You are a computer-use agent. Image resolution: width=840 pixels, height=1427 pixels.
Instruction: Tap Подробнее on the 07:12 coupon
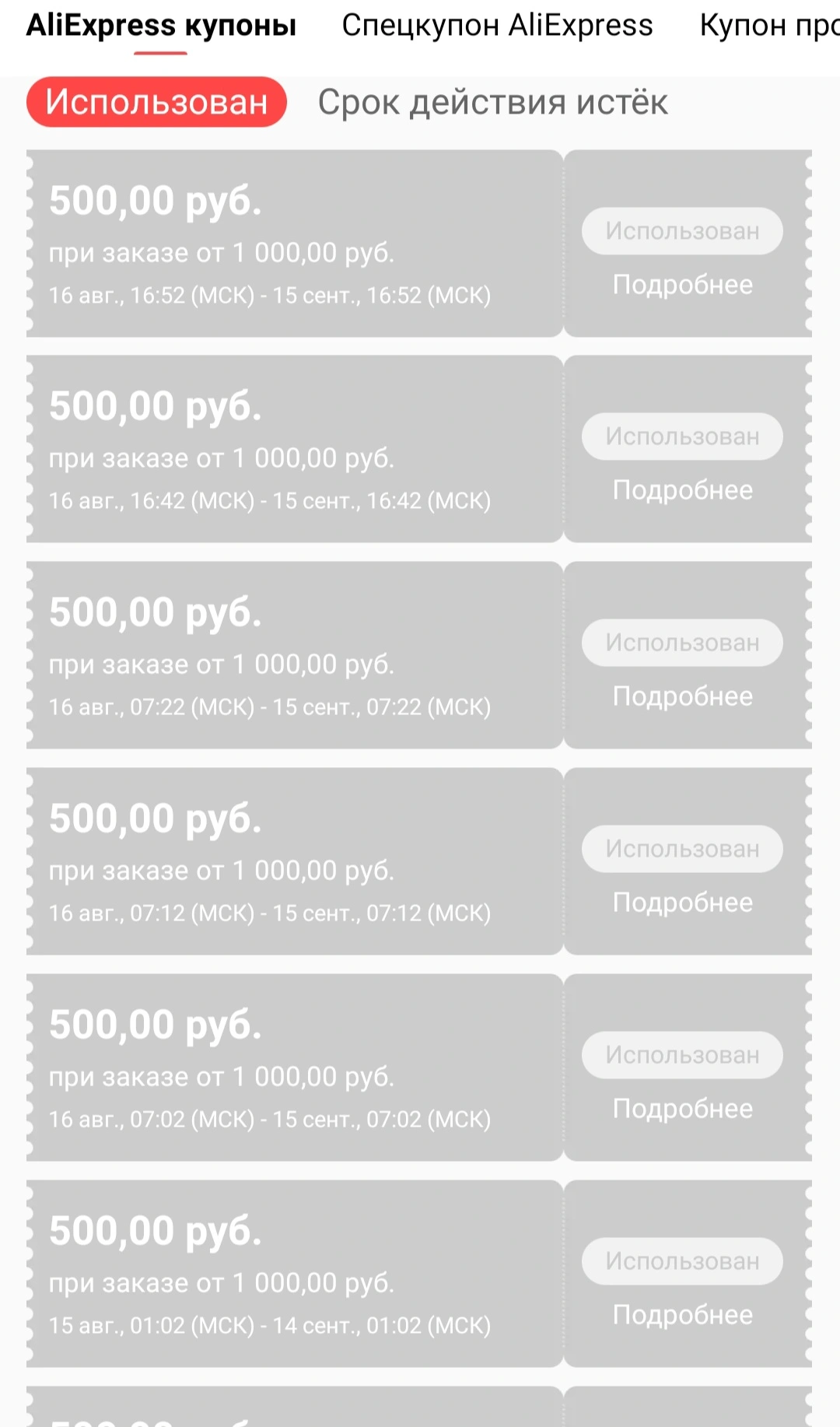(x=682, y=903)
